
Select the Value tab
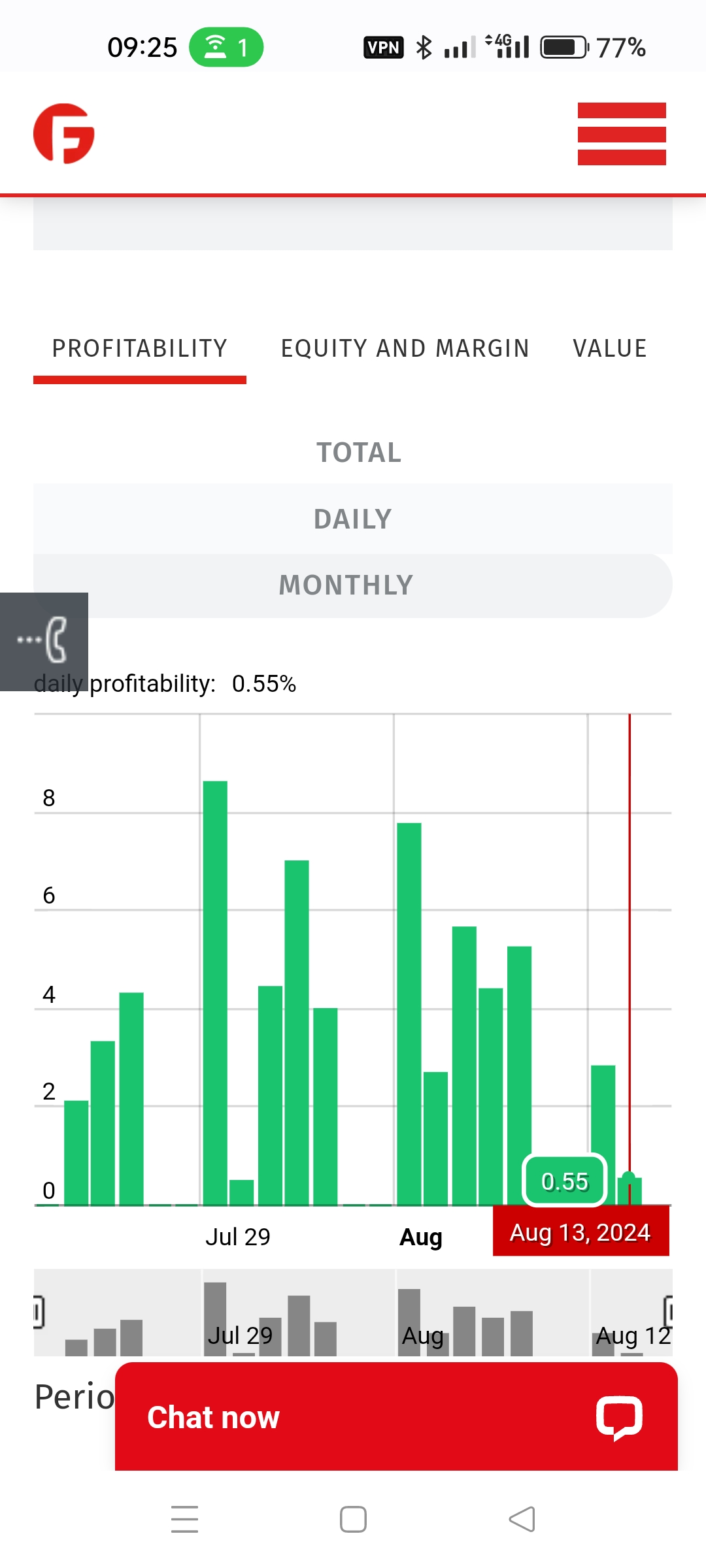[x=610, y=348]
